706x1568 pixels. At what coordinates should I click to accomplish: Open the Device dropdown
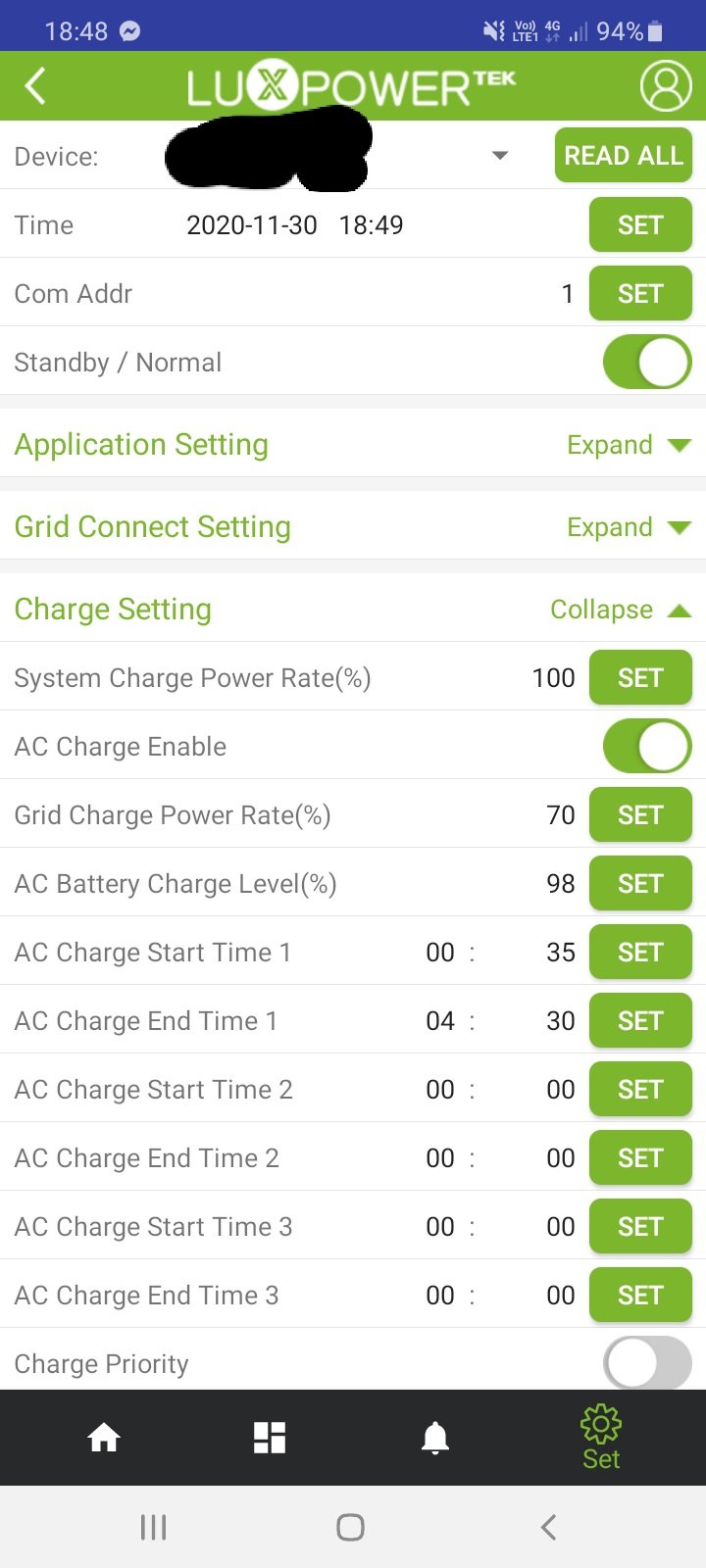[500, 156]
